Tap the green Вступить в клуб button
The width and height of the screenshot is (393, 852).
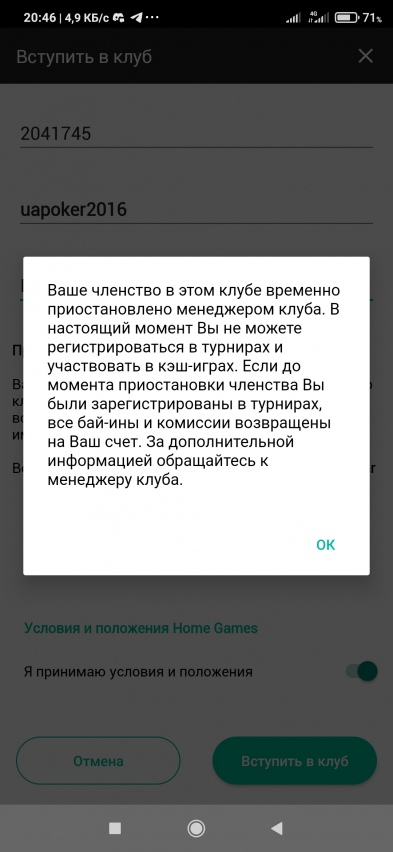coord(295,761)
